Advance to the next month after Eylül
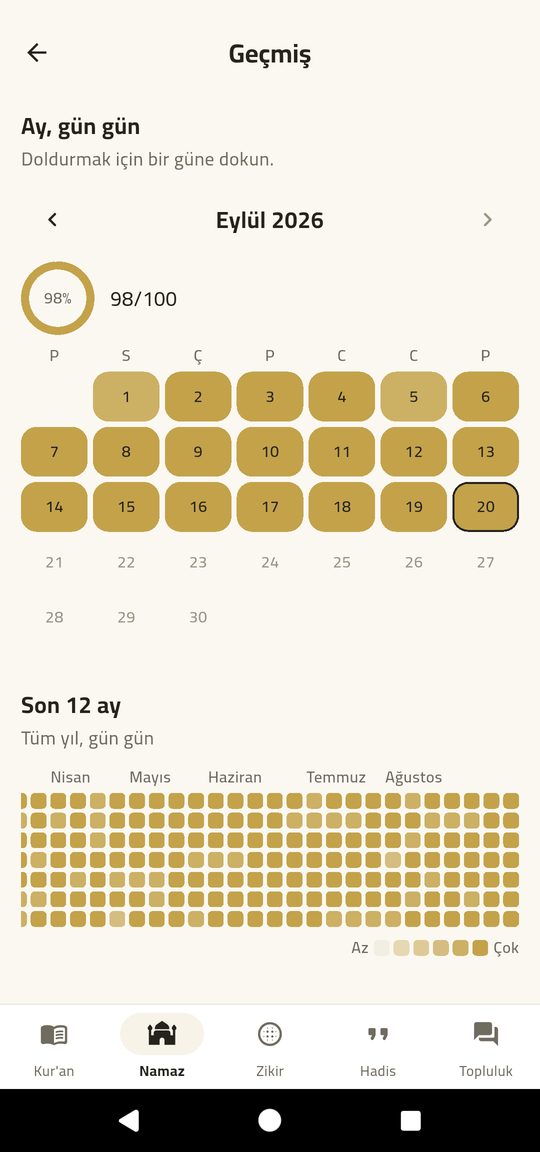 click(487, 220)
